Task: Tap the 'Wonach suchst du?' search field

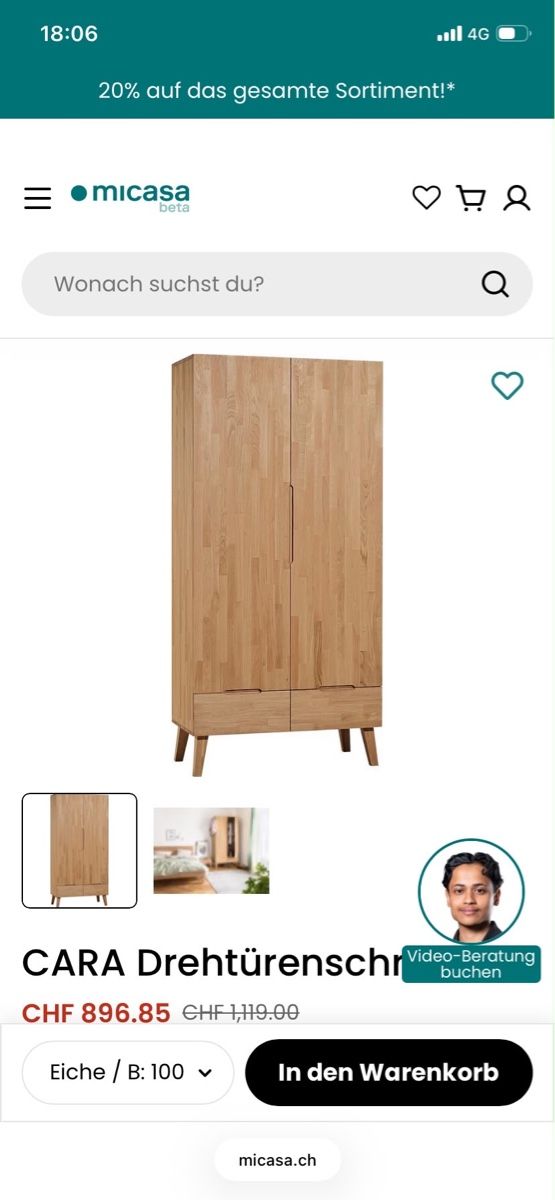Action: pyautogui.click(x=277, y=284)
